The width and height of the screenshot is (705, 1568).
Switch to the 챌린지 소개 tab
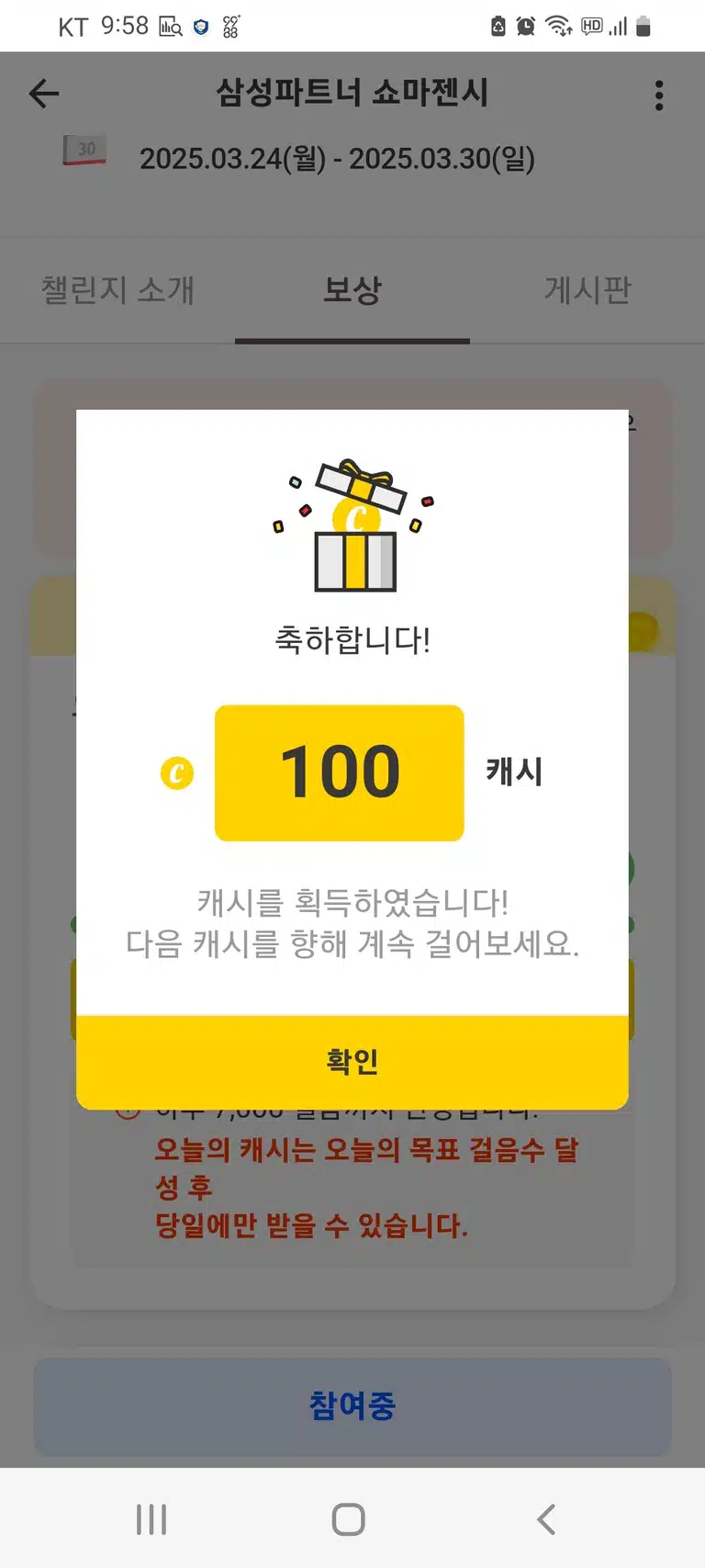point(117,290)
